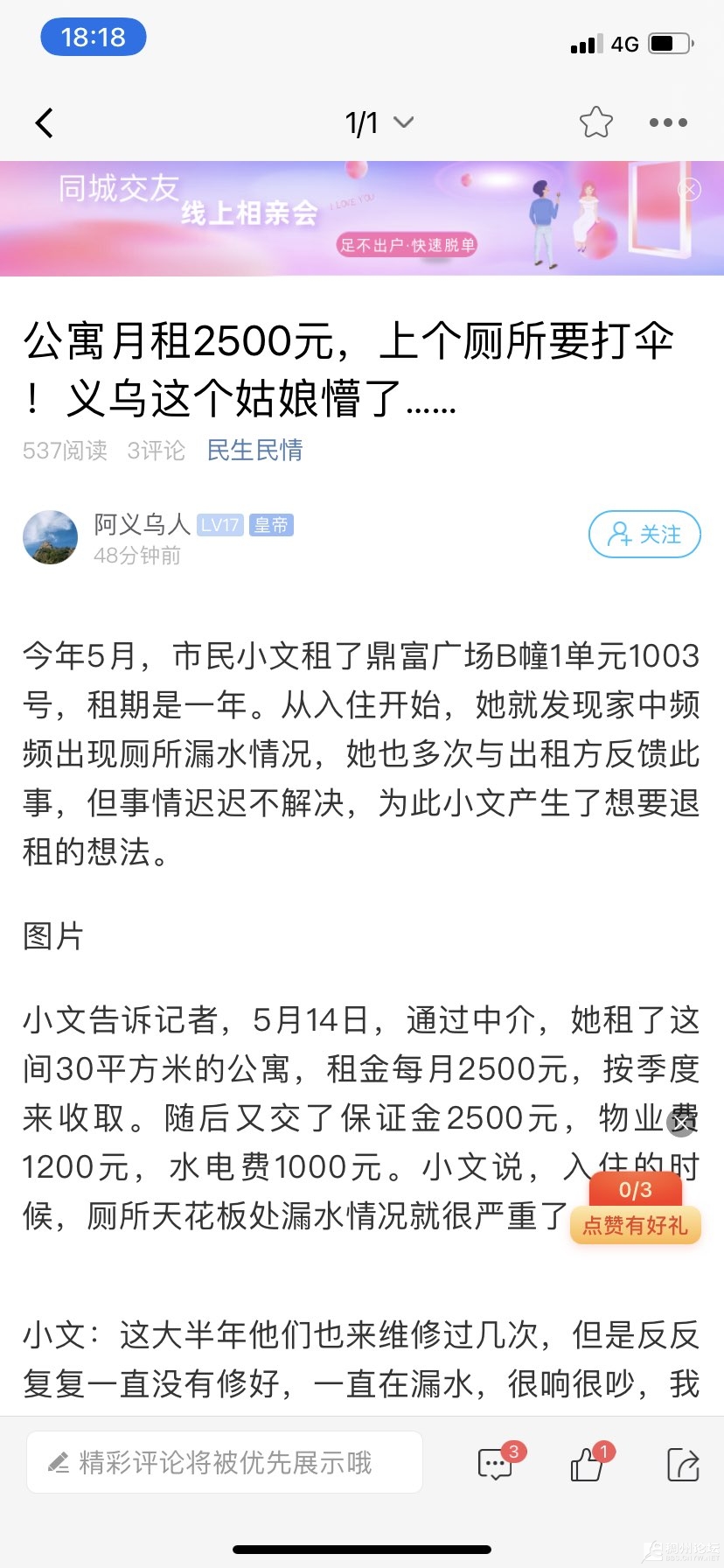Tap the 精彩评论 comment input box

pos(225,1462)
